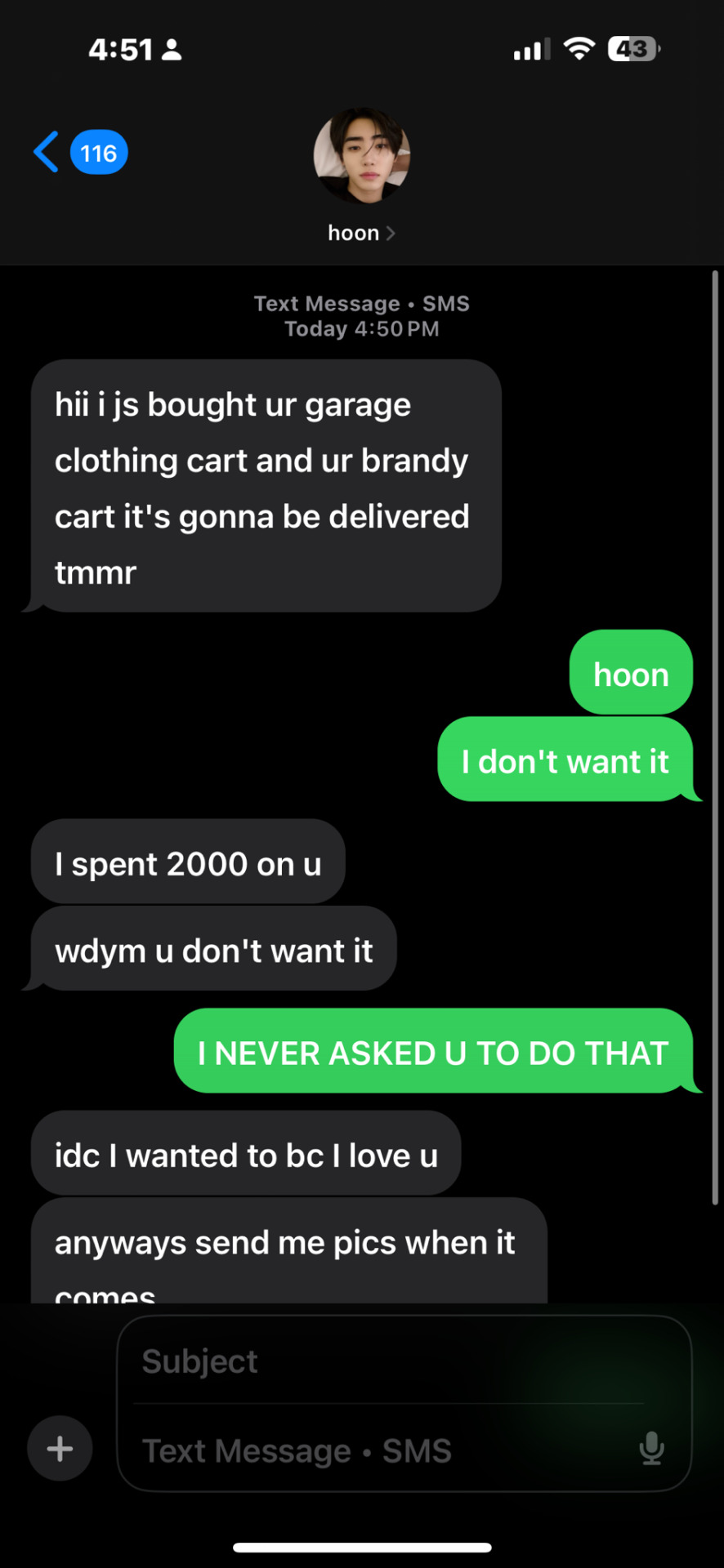724x1568 pixels.
Task: Focus the Text Message SMS input field
Action: click(x=376, y=1450)
